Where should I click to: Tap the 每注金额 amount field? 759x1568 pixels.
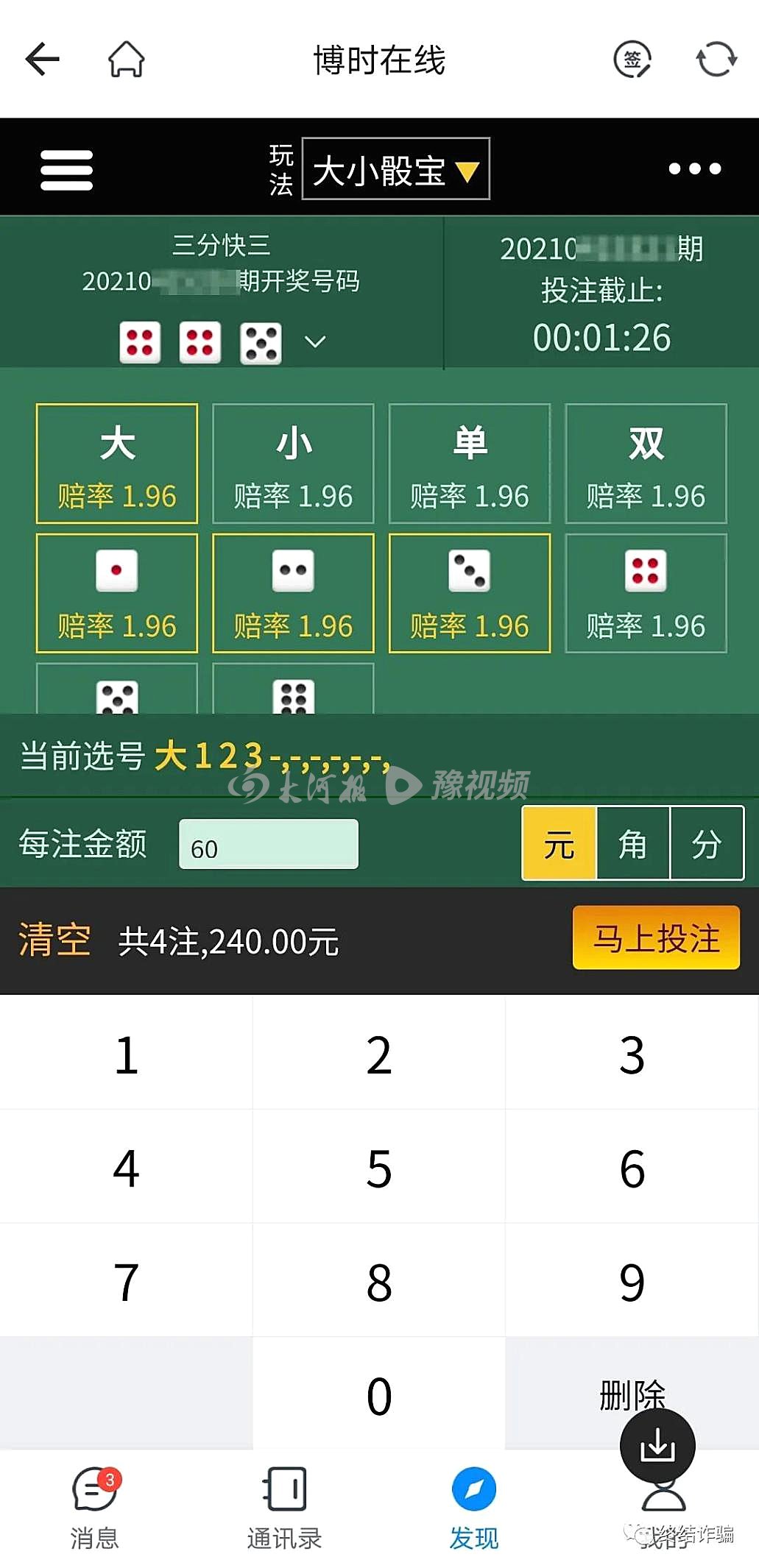[x=269, y=845]
